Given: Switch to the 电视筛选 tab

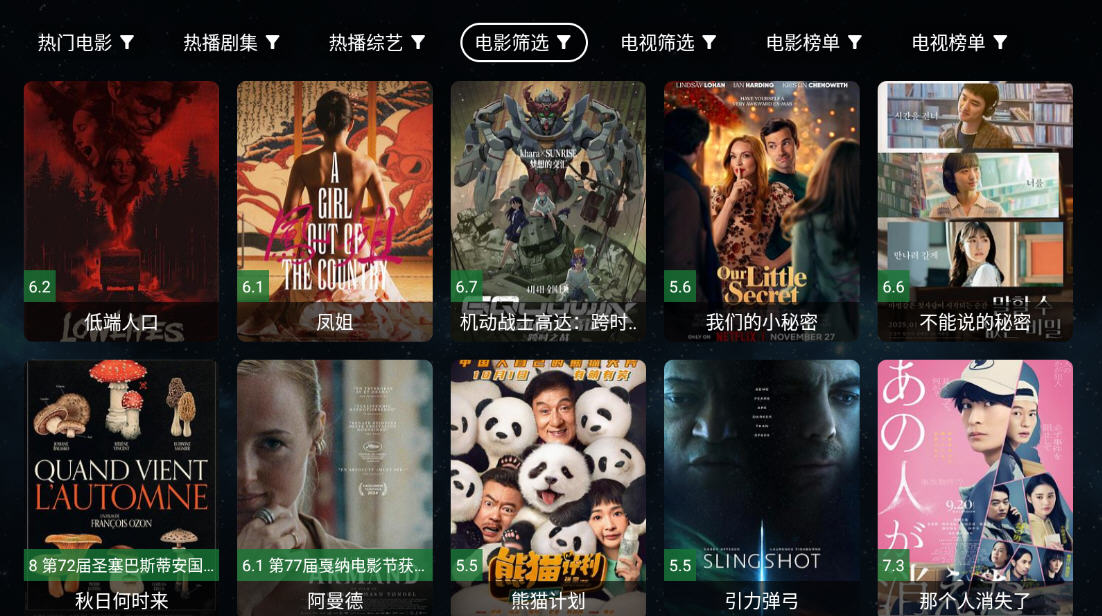Looking at the screenshot, I should click(668, 42).
